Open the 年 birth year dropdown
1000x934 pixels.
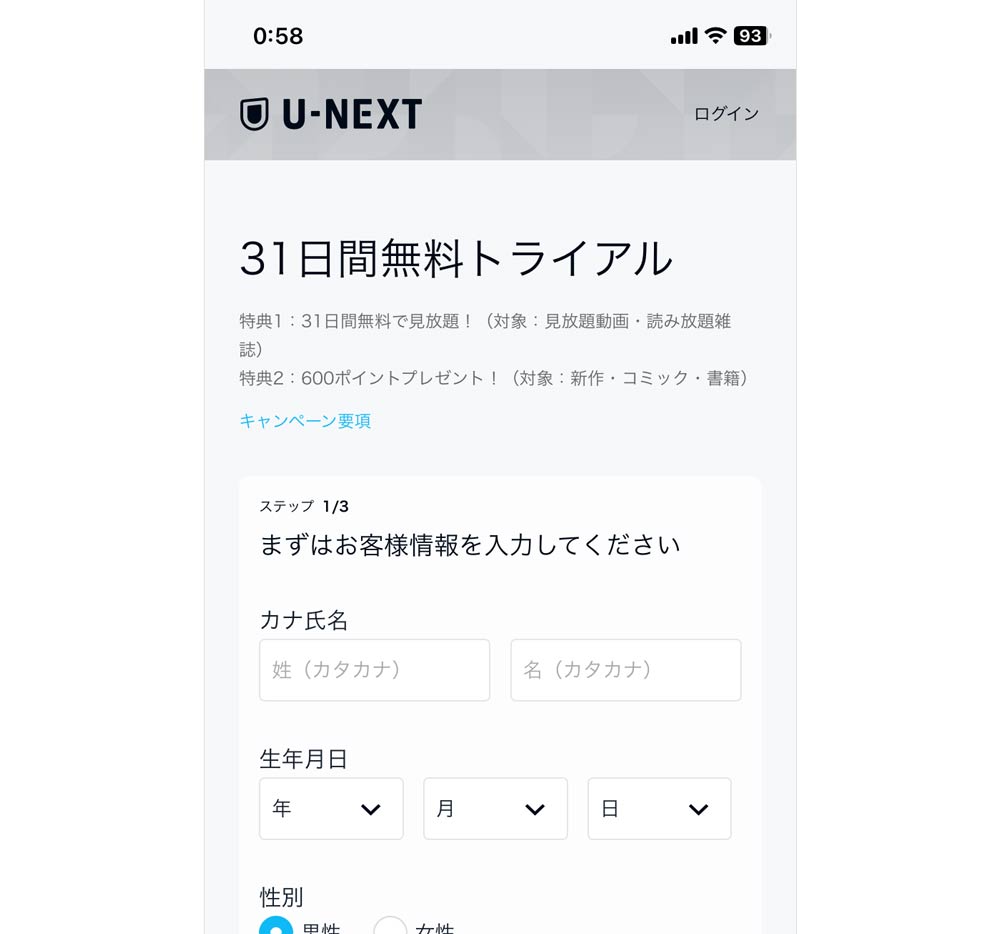pyautogui.click(x=331, y=809)
